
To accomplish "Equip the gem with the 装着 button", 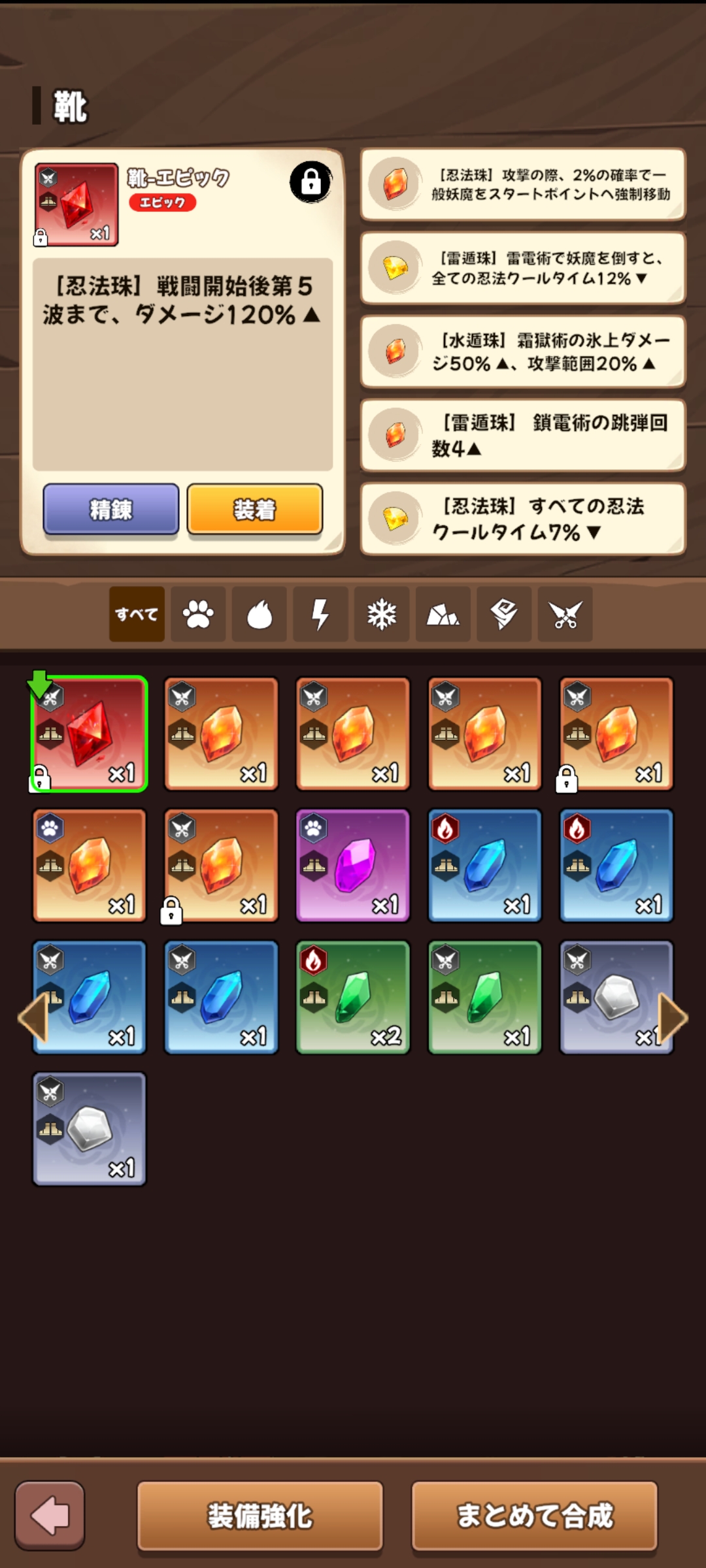I will (254, 509).
